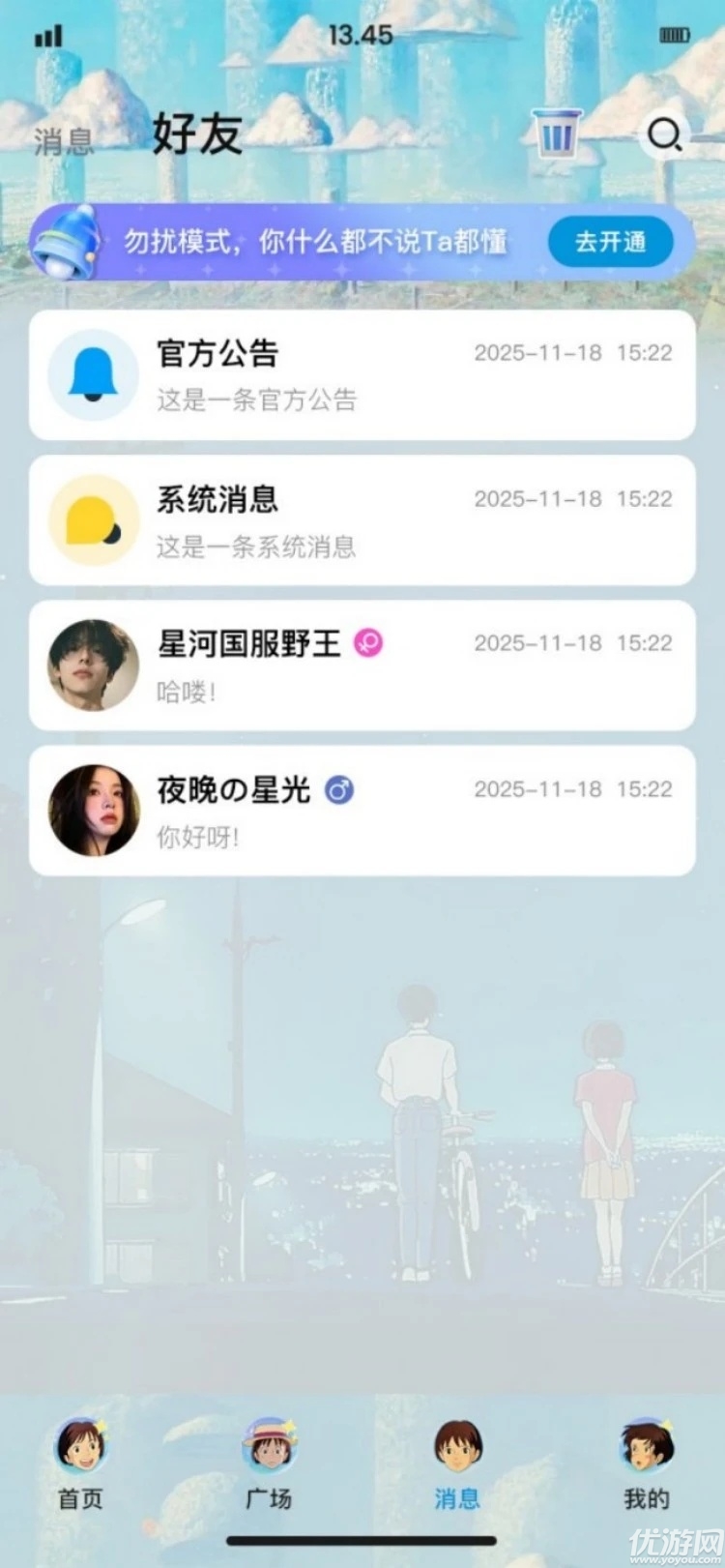
Task: Tap the blue bell icon on 官方公告
Action: (92, 375)
